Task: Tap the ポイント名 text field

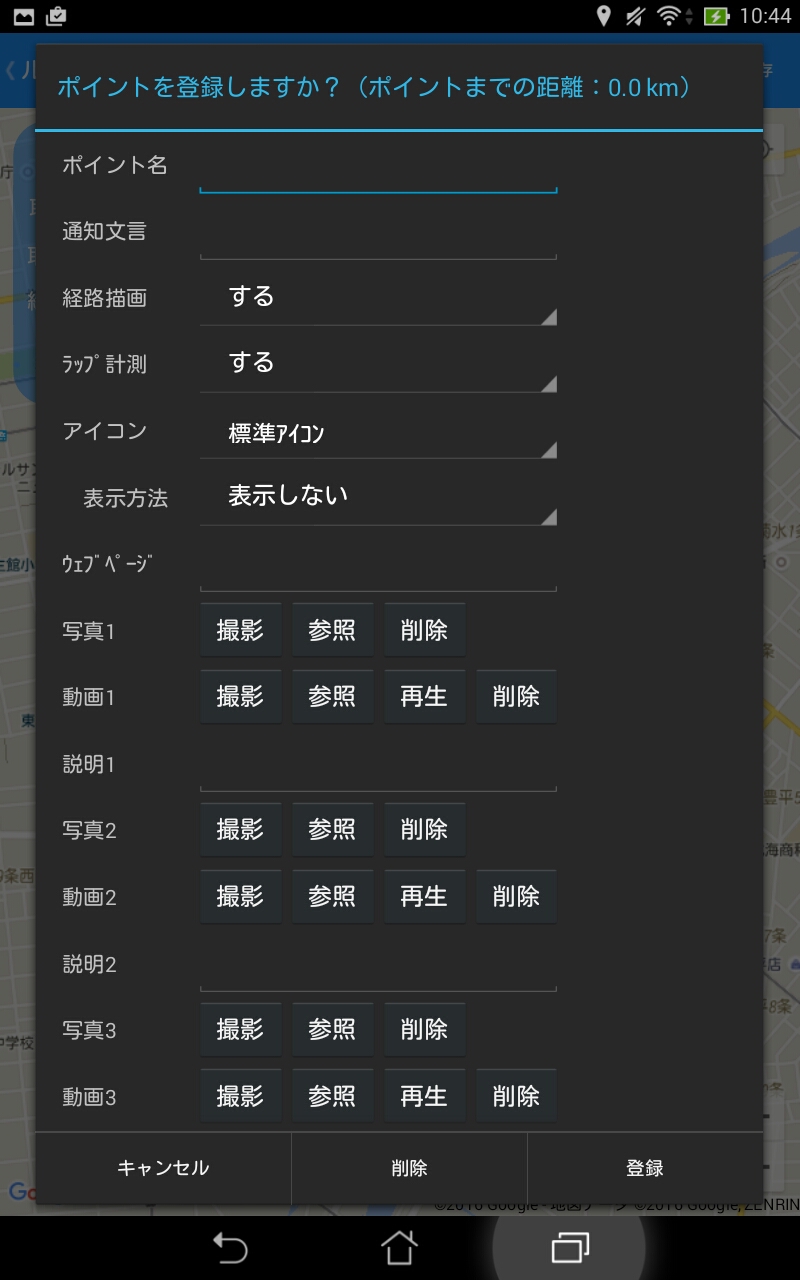Action: (378, 166)
